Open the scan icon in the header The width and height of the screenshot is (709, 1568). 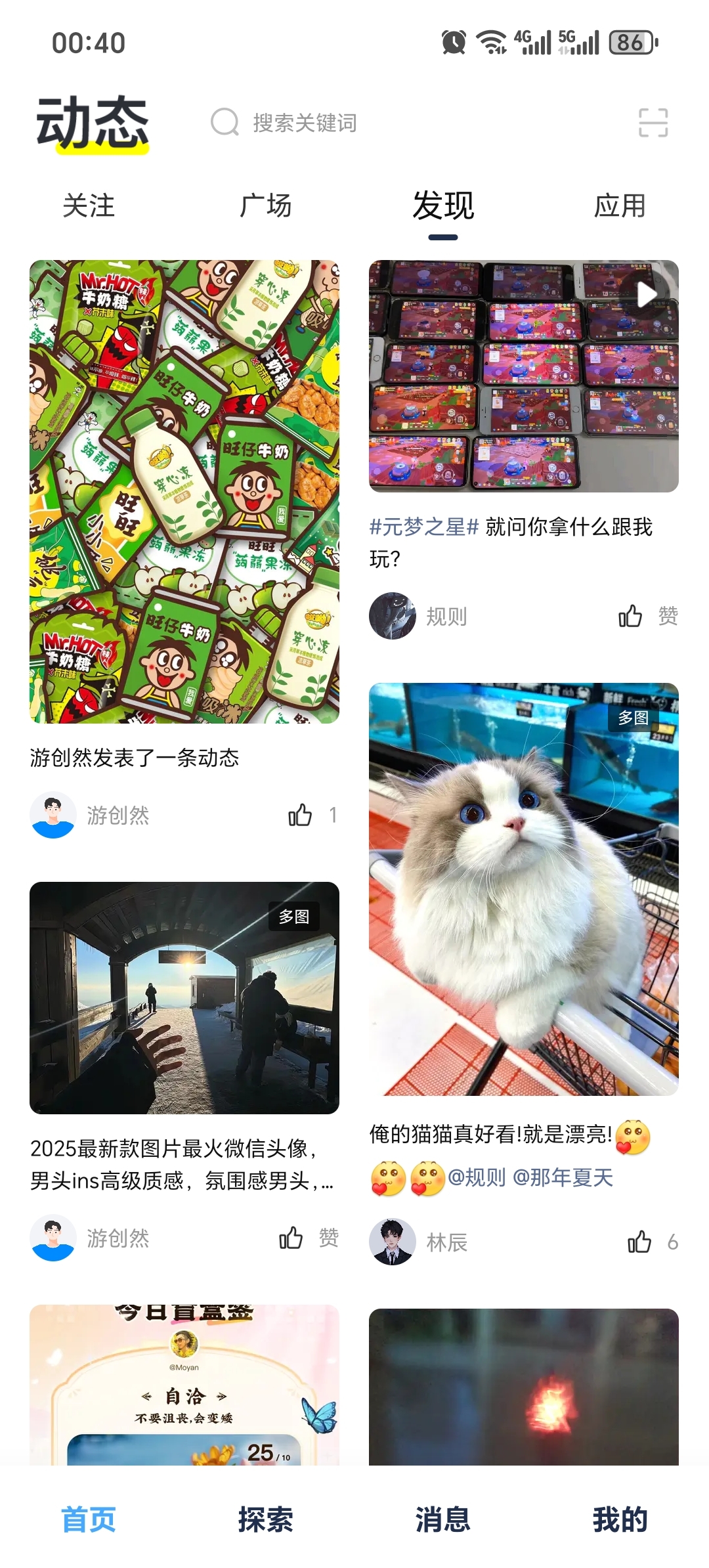653,123
